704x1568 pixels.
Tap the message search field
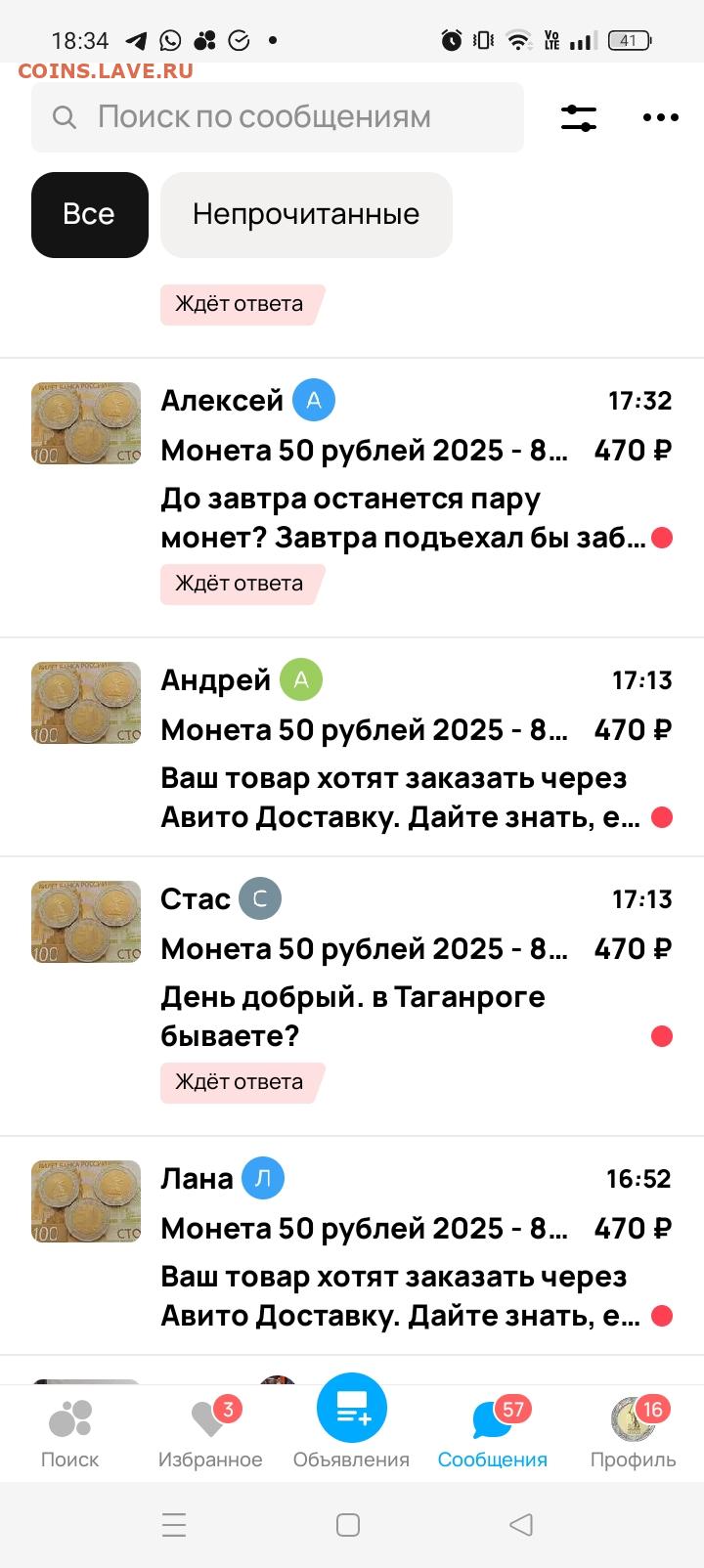[x=278, y=117]
